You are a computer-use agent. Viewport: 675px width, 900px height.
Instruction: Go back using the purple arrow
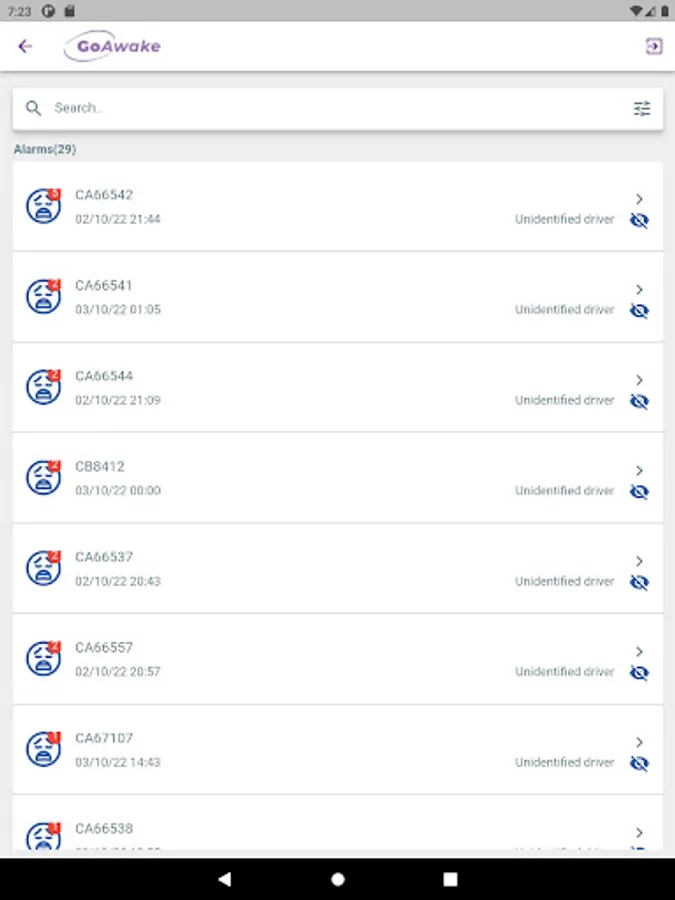[x=26, y=46]
